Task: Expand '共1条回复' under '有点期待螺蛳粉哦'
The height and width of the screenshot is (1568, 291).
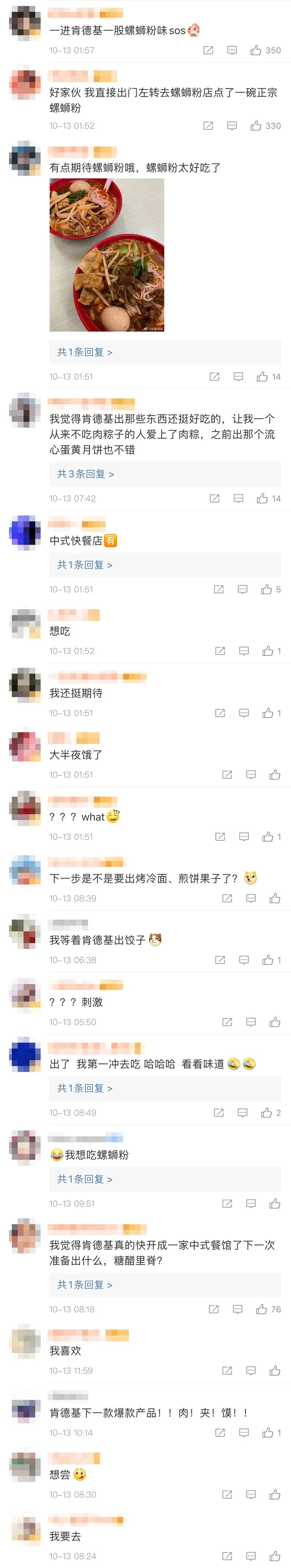Action: 85,353
